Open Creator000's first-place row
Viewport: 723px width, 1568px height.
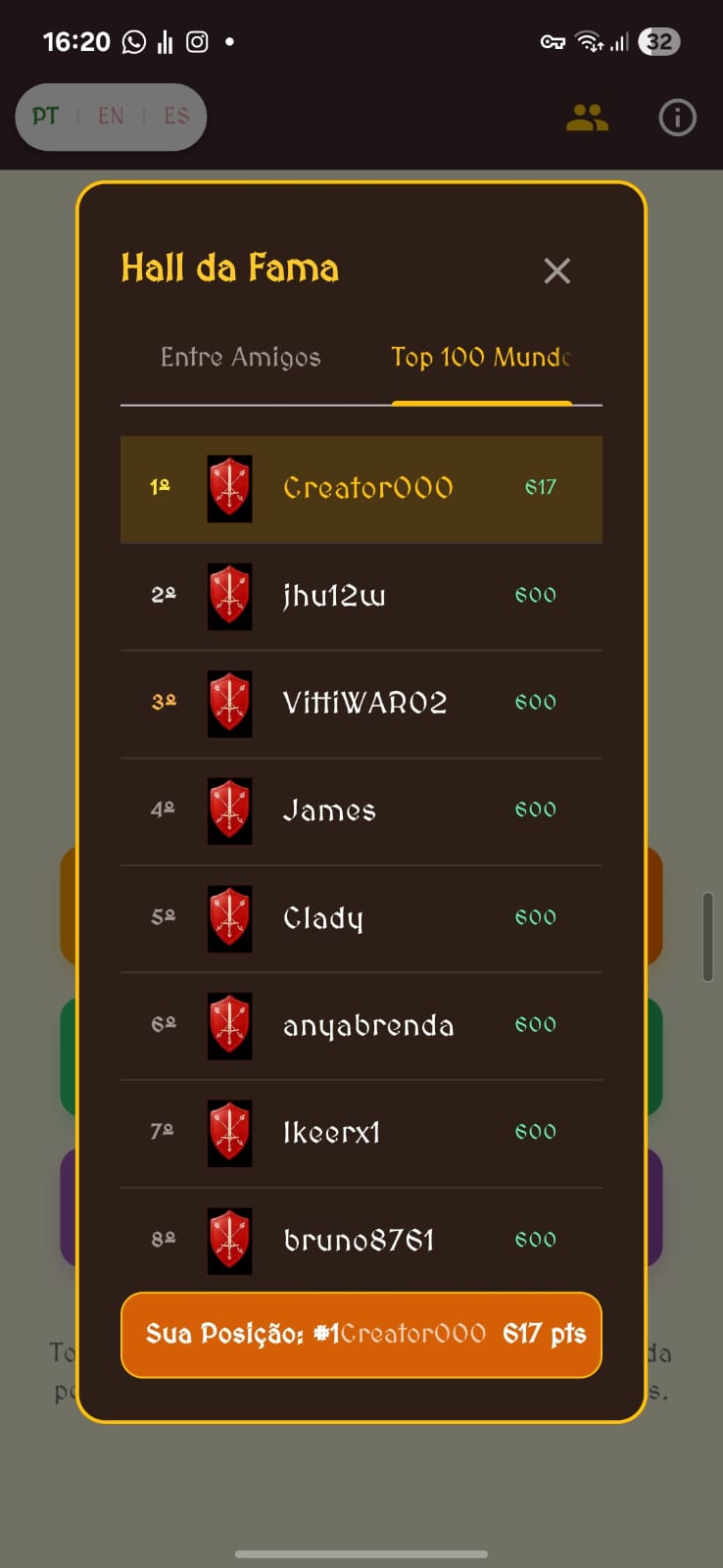point(361,488)
